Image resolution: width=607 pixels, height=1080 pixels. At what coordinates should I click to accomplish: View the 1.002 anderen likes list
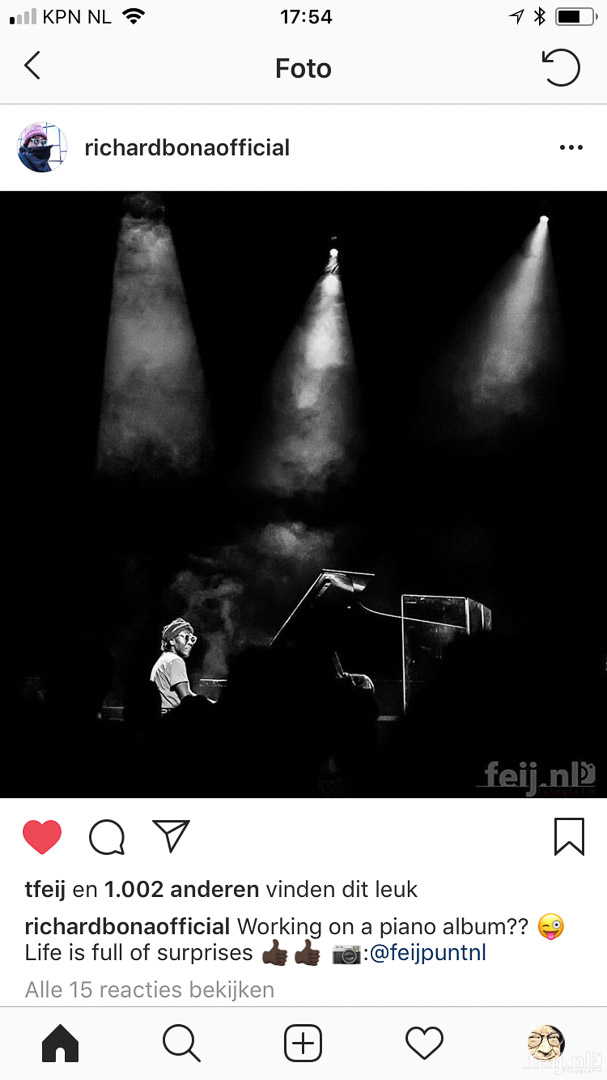click(181, 889)
